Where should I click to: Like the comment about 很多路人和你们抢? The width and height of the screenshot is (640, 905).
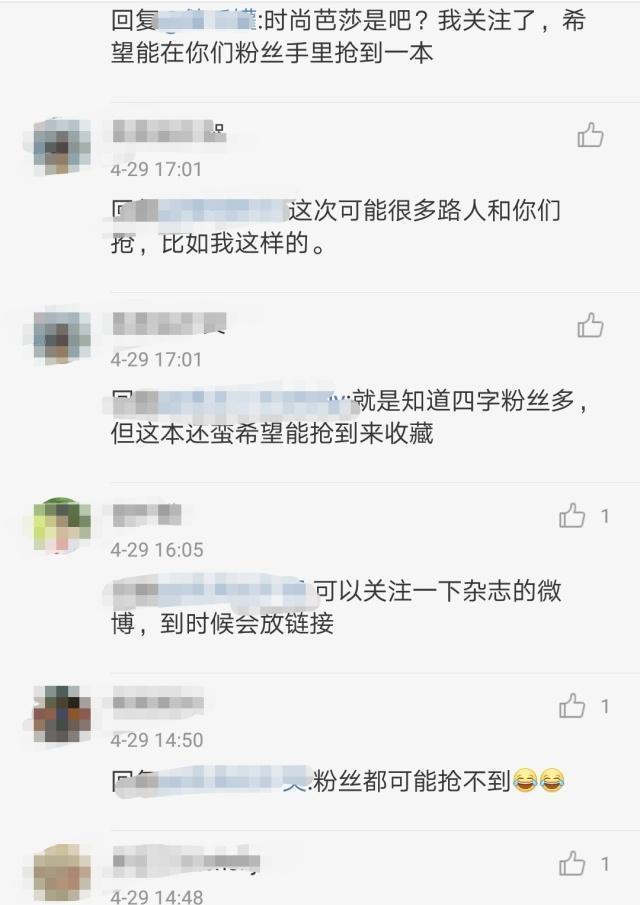click(x=591, y=135)
